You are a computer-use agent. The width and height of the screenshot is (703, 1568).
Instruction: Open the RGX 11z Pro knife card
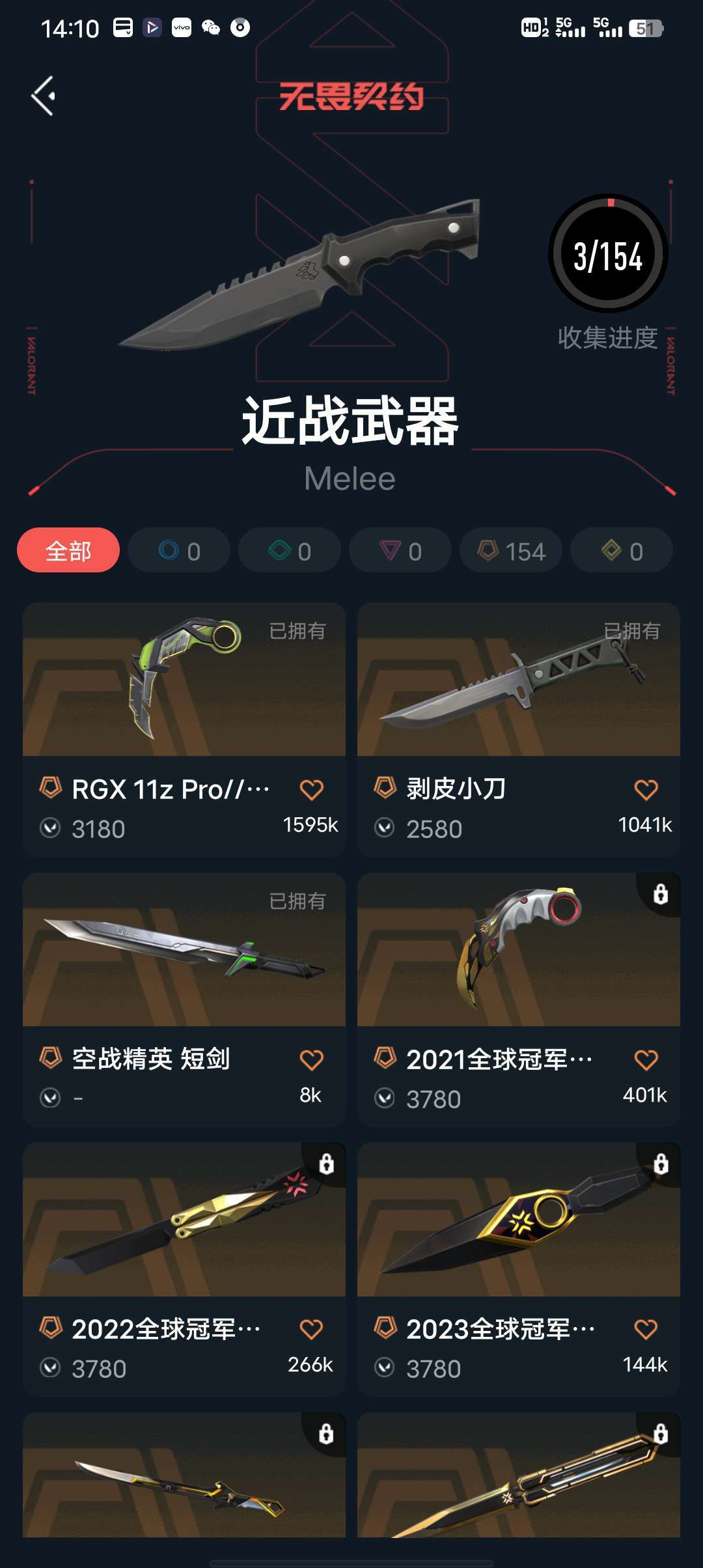pyautogui.click(x=184, y=729)
